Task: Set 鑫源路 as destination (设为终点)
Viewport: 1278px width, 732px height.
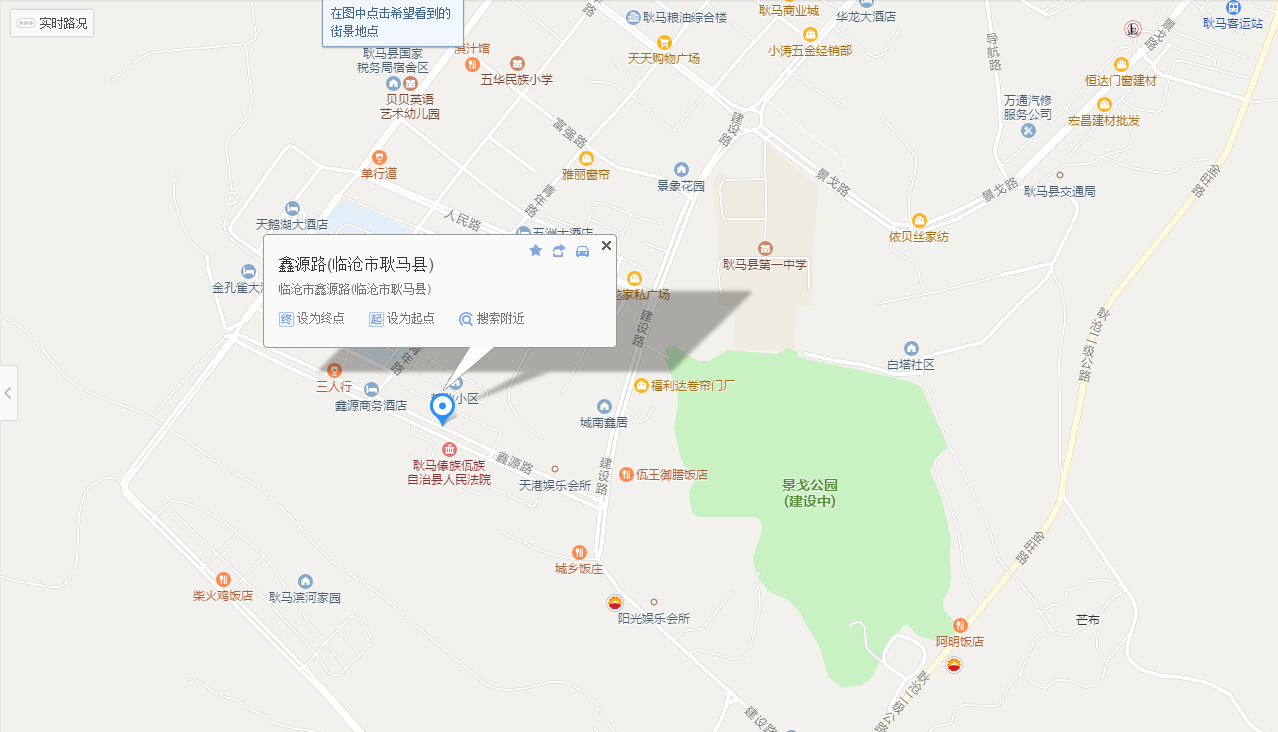Action: coord(312,319)
